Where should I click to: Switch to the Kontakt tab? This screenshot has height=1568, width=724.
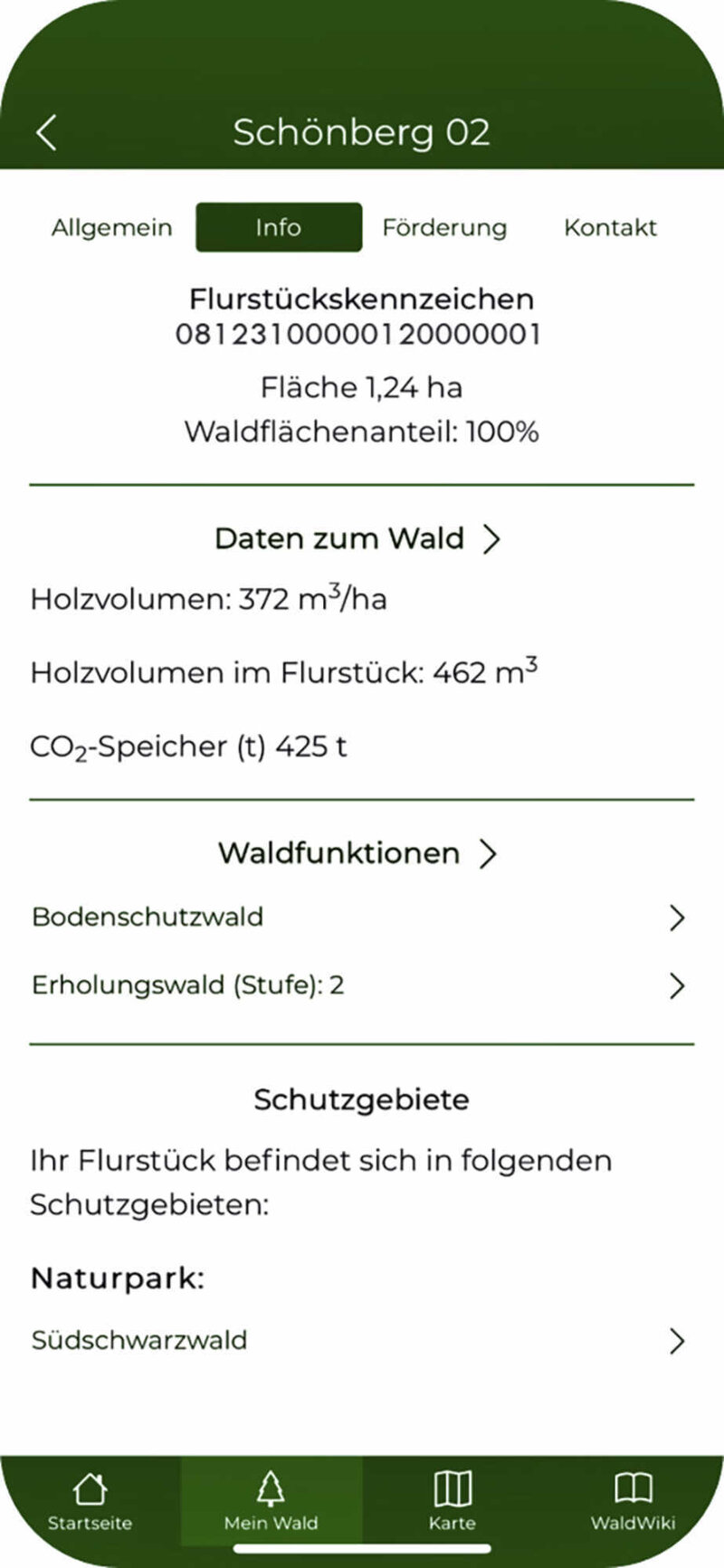pos(610,227)
